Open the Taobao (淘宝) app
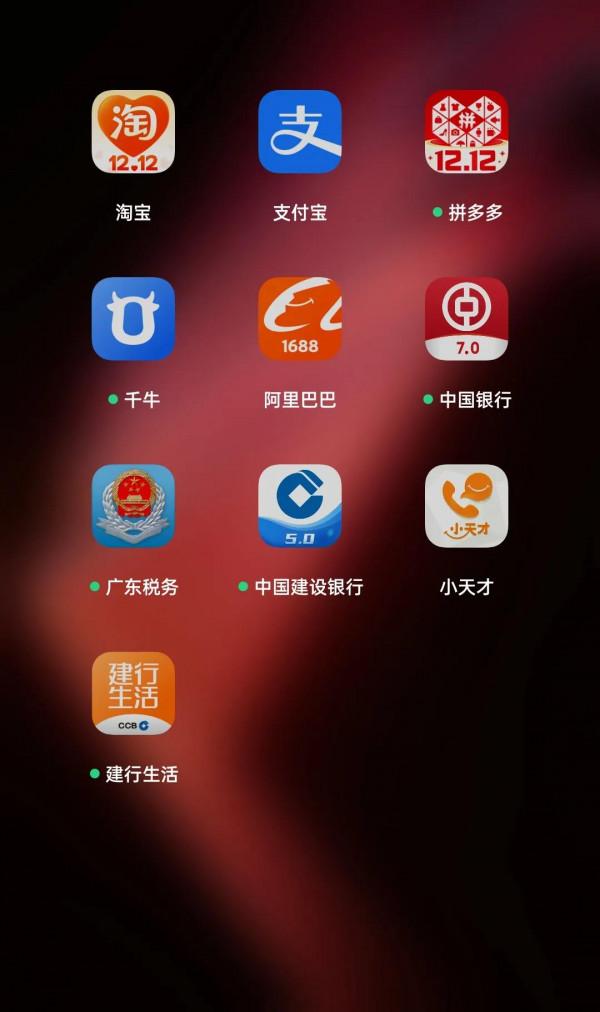This screenshot has height=1012, width=600. point(133,132)
